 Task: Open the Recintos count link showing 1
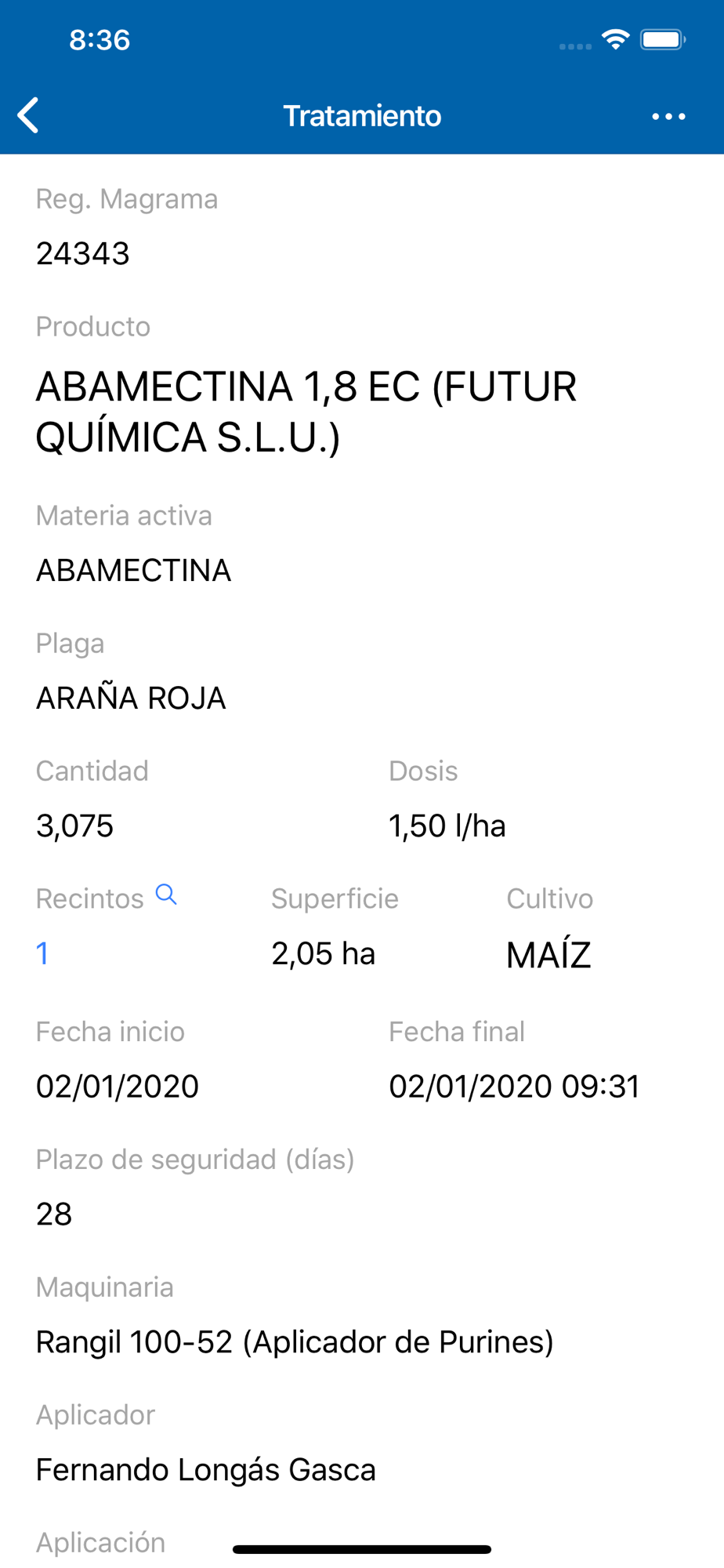tap(42, 954)
